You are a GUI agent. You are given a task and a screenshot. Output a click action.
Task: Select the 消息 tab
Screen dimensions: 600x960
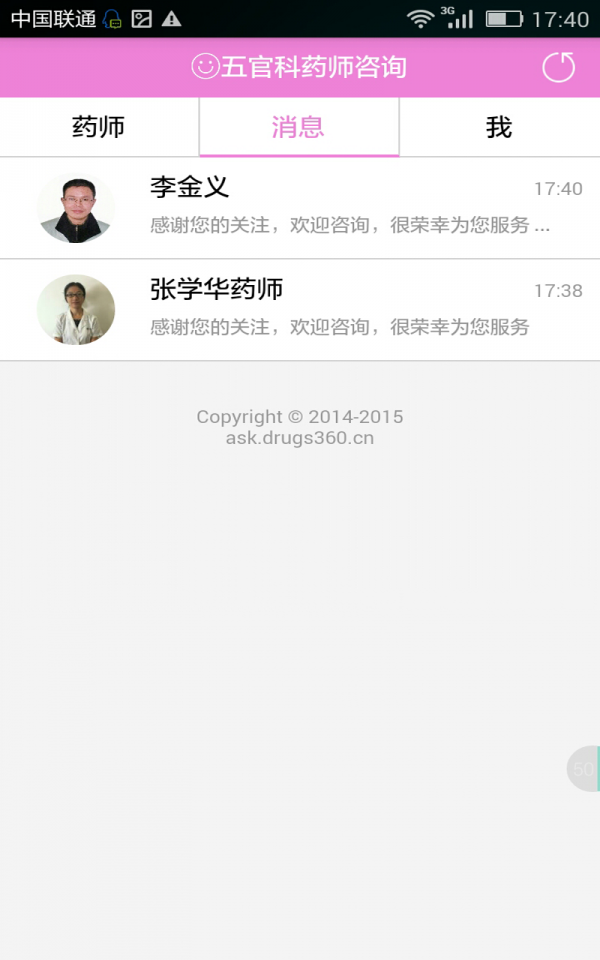tap(299, 127)
